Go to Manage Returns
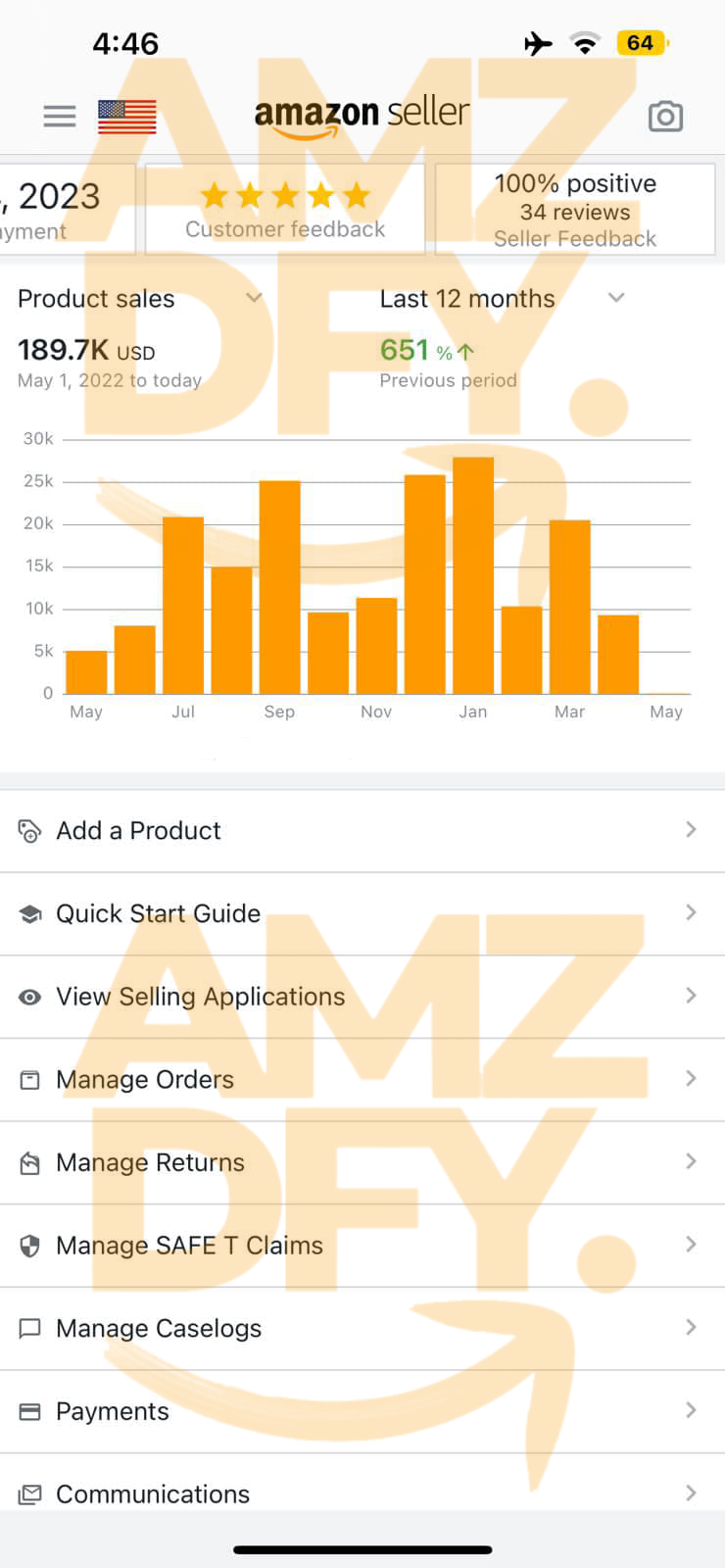Viewport: 725px width, 1568px height. [362, 1162]
